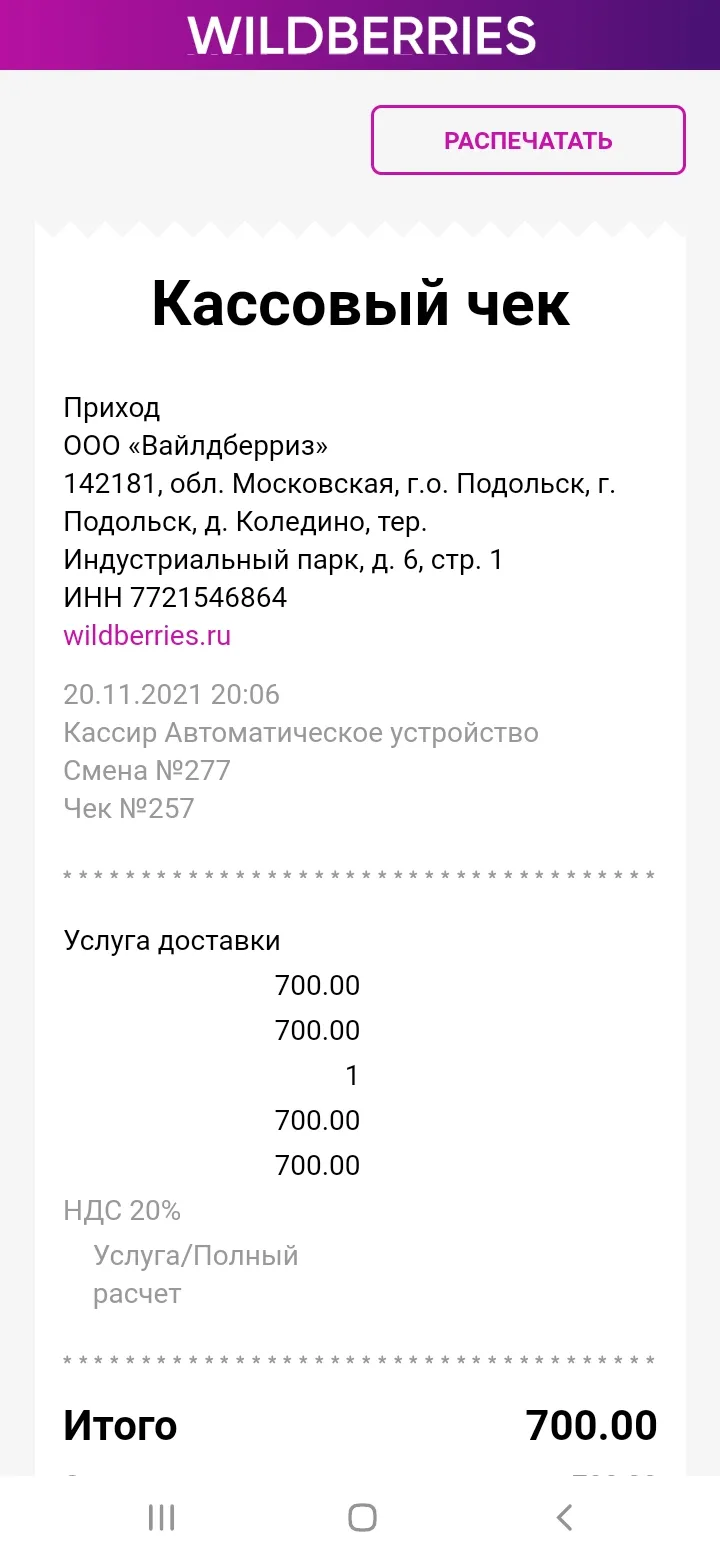
Task: Open the wildberries.ru link
Action: coord(147,636)
